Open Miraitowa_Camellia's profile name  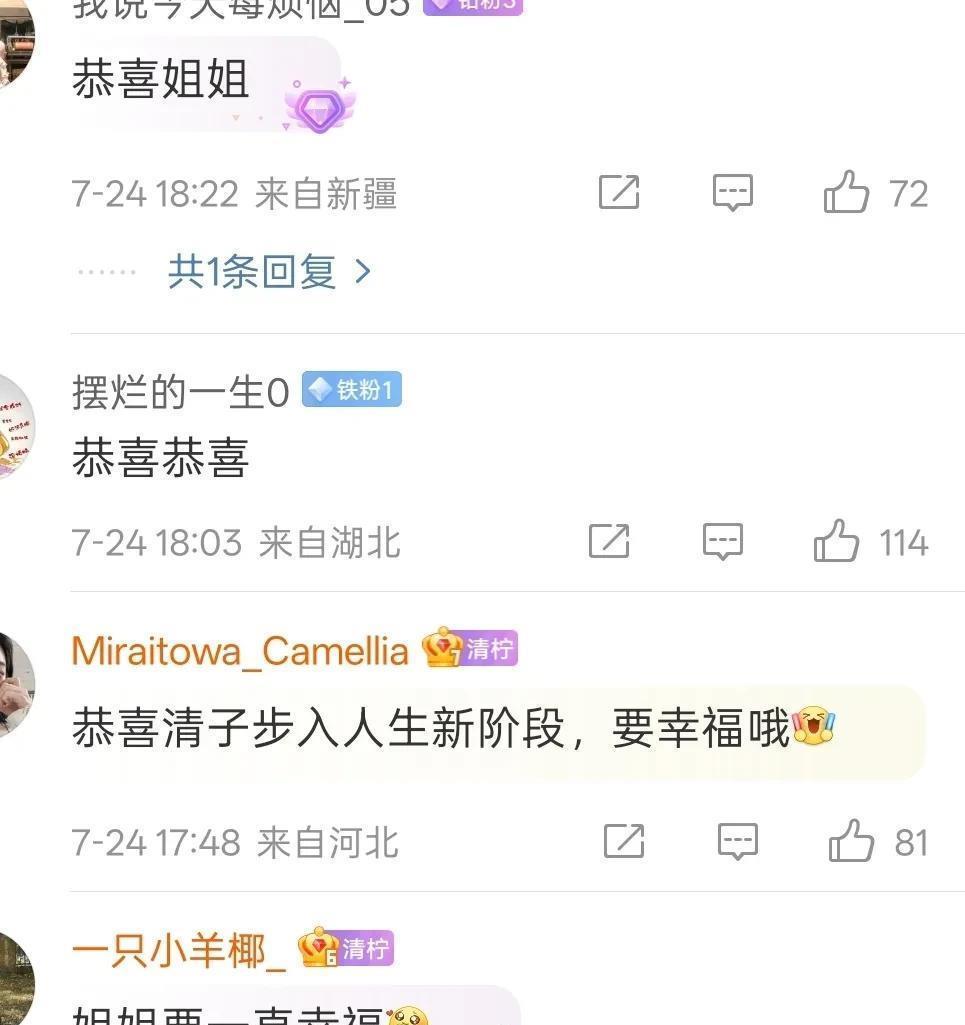tap(240, 651)
